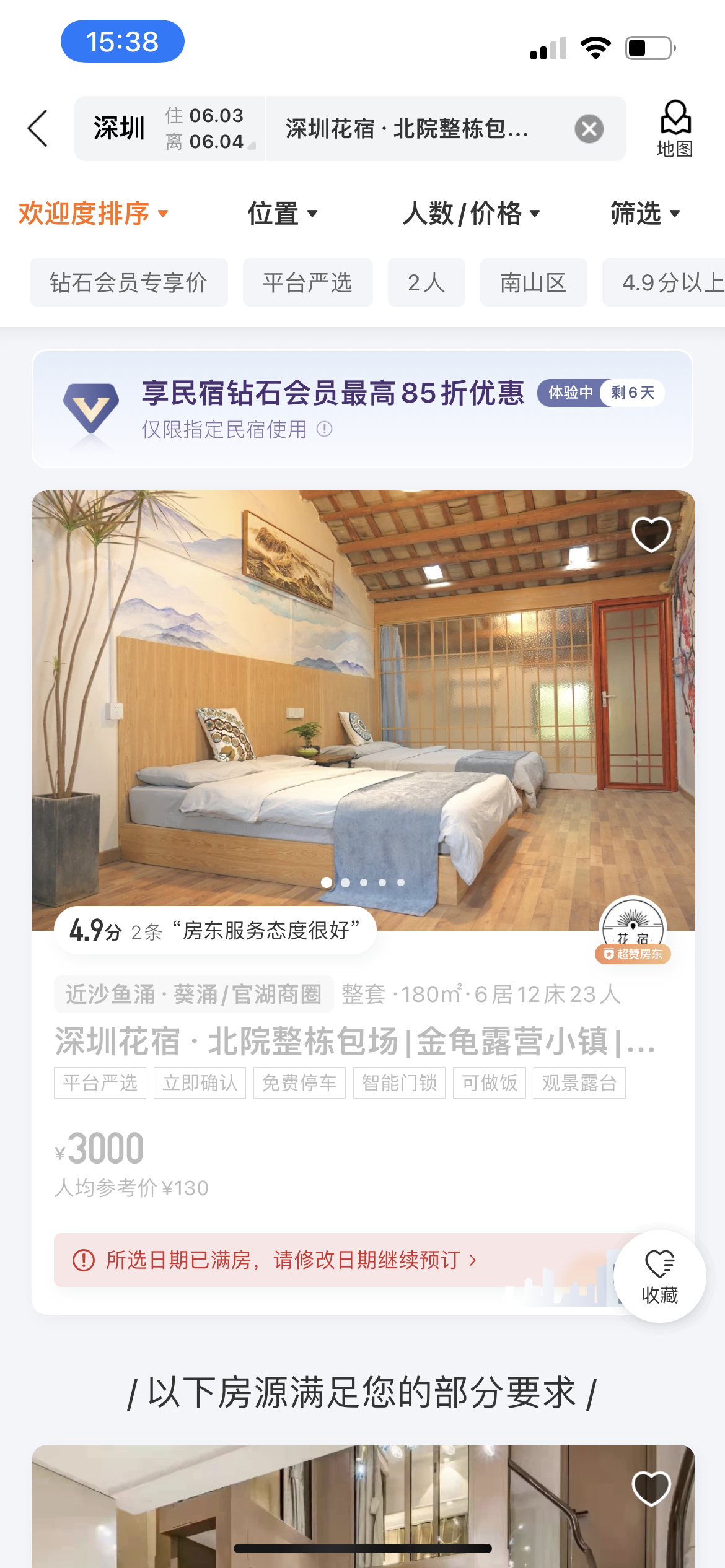Image resolution: width=725 pixels, height=1568 pixels.
Task: Select the 平台严选 filter chip
Action: [307, 283]
